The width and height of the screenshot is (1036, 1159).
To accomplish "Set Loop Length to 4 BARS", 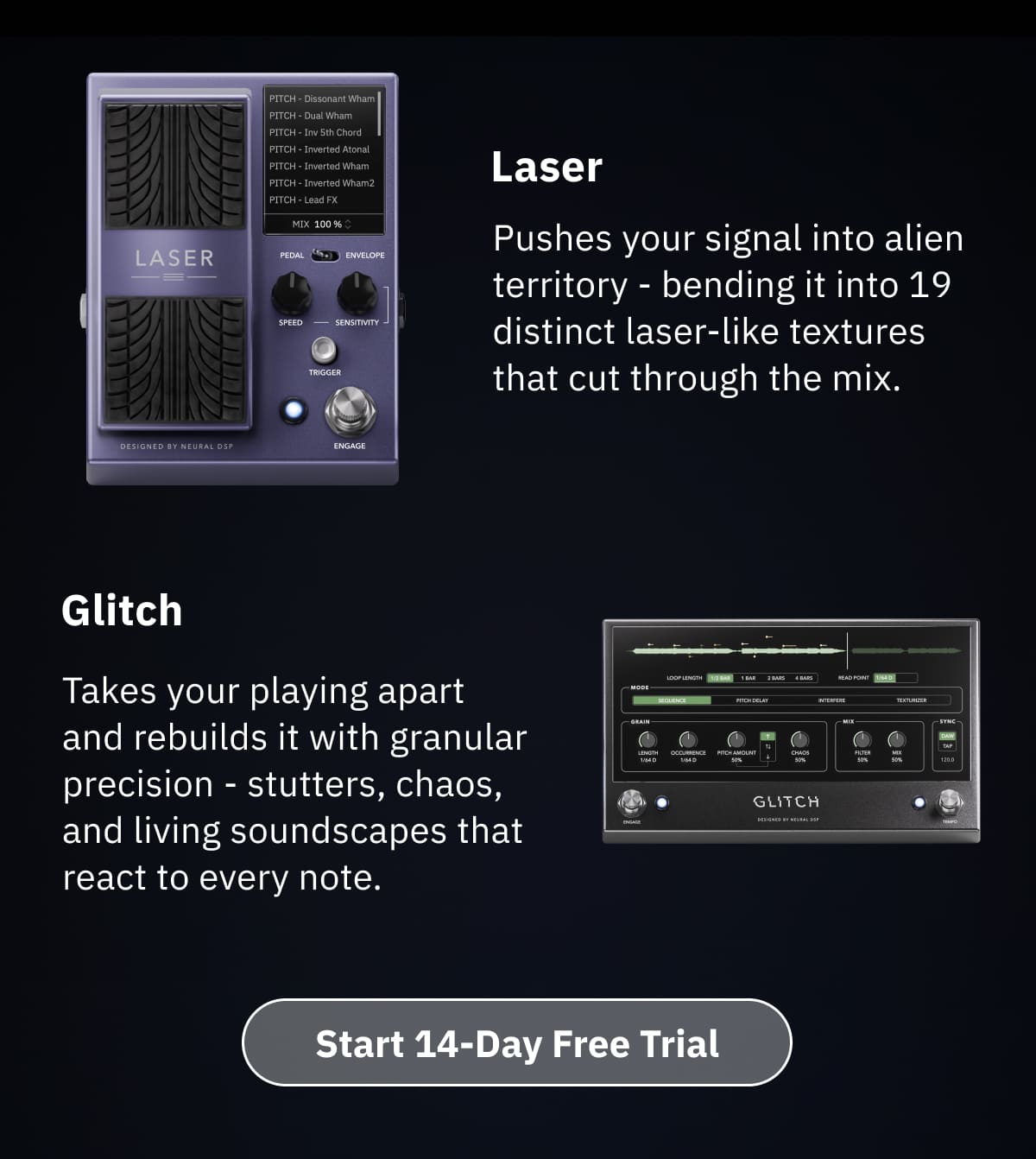I will pyautogui.click(x=804, y=678).
